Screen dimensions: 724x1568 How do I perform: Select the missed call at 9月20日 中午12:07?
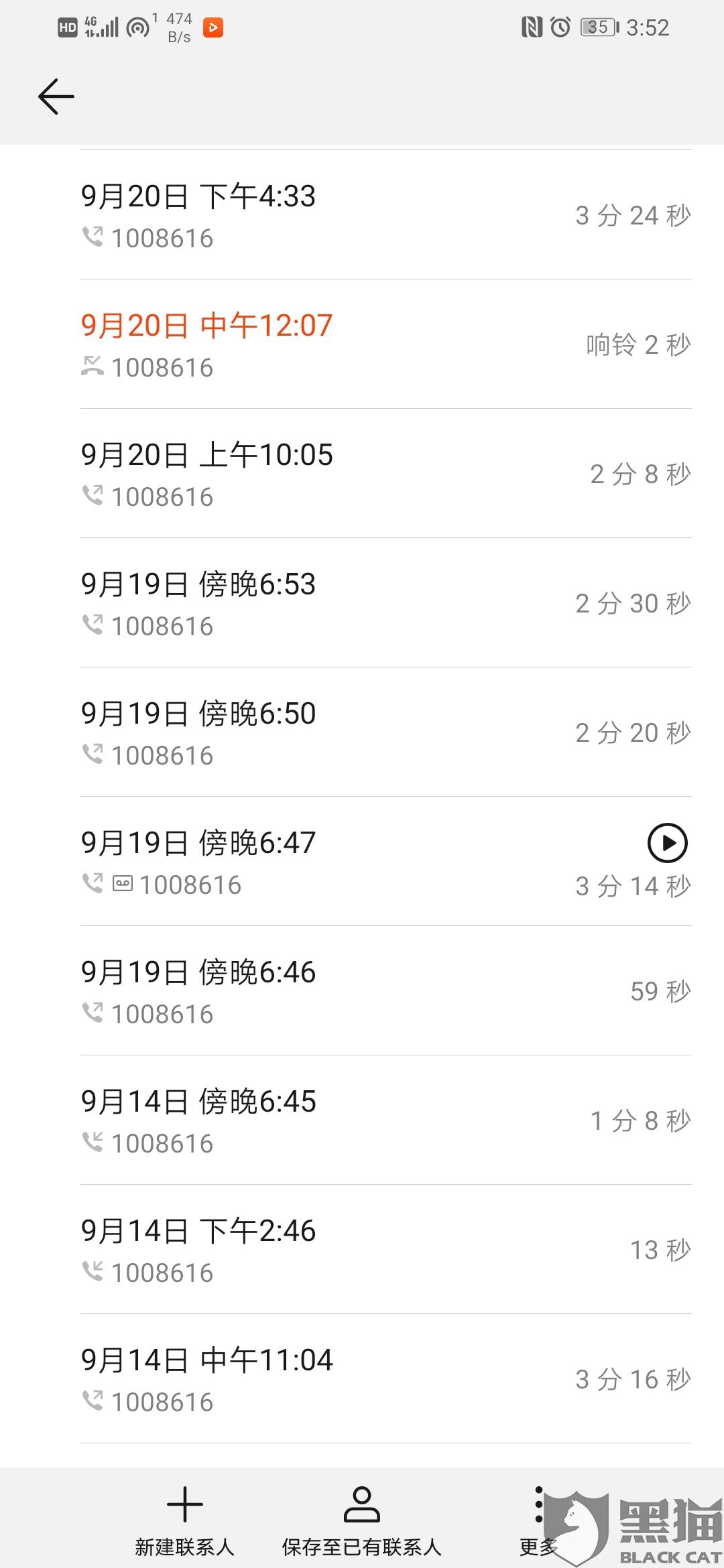click(x=385, y=344)
